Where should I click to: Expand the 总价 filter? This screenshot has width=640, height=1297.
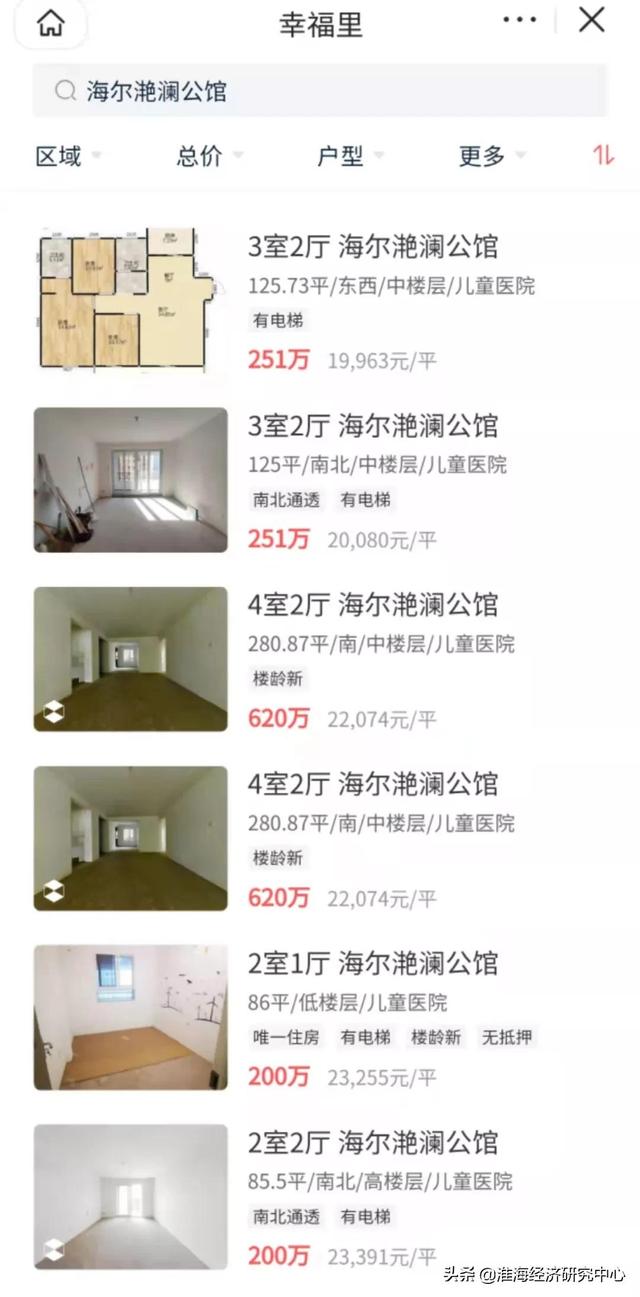click(x=209, y=156)
